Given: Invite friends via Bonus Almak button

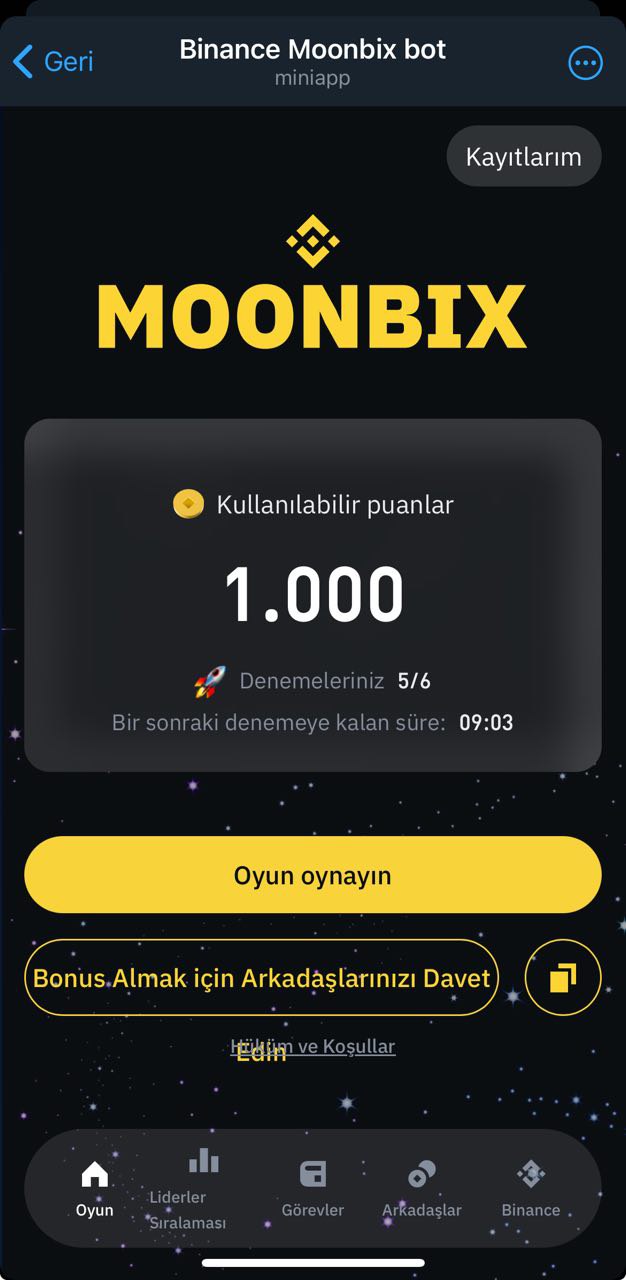Looking at the screenshot, I should click(x=261, y=977).
